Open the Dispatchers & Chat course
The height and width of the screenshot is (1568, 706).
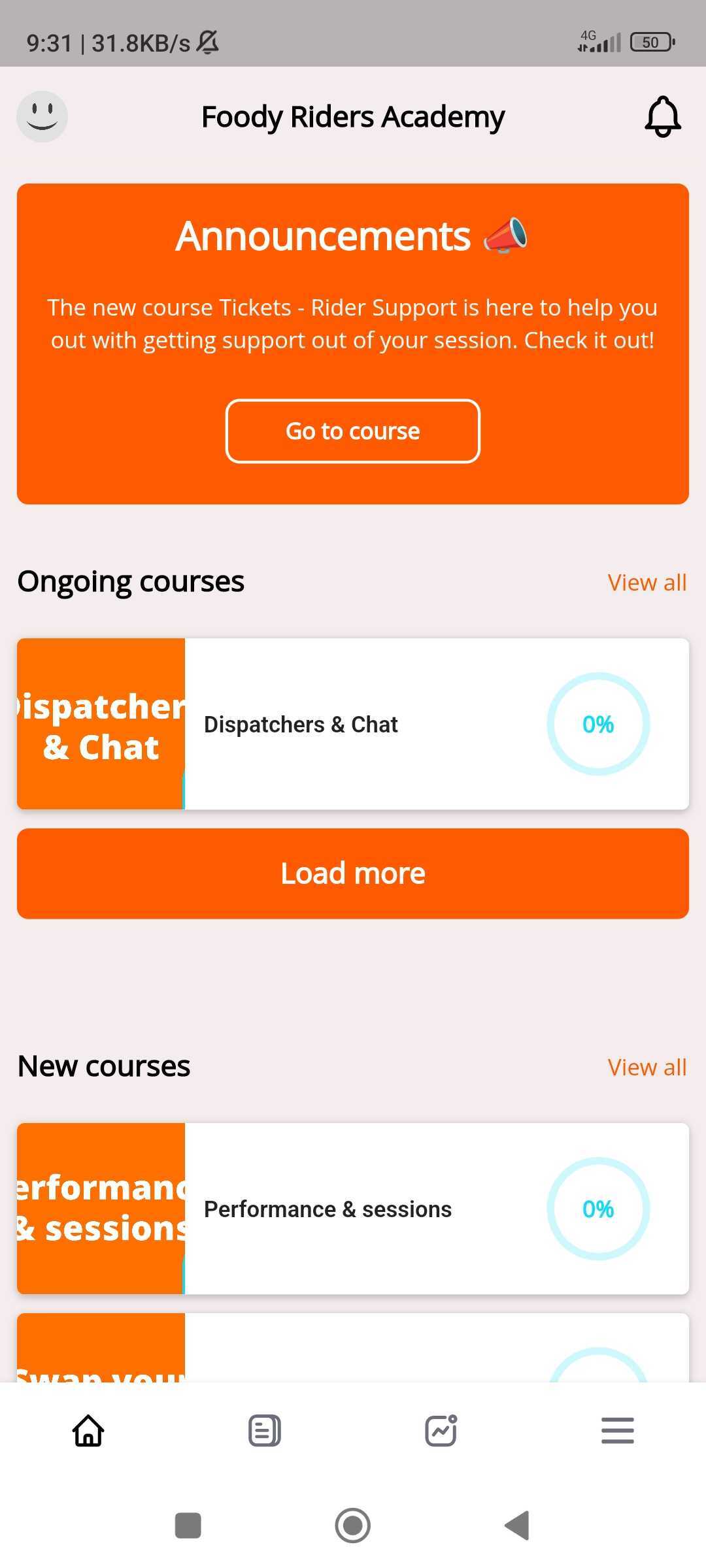pyautogui.click(x=353, y=724)
